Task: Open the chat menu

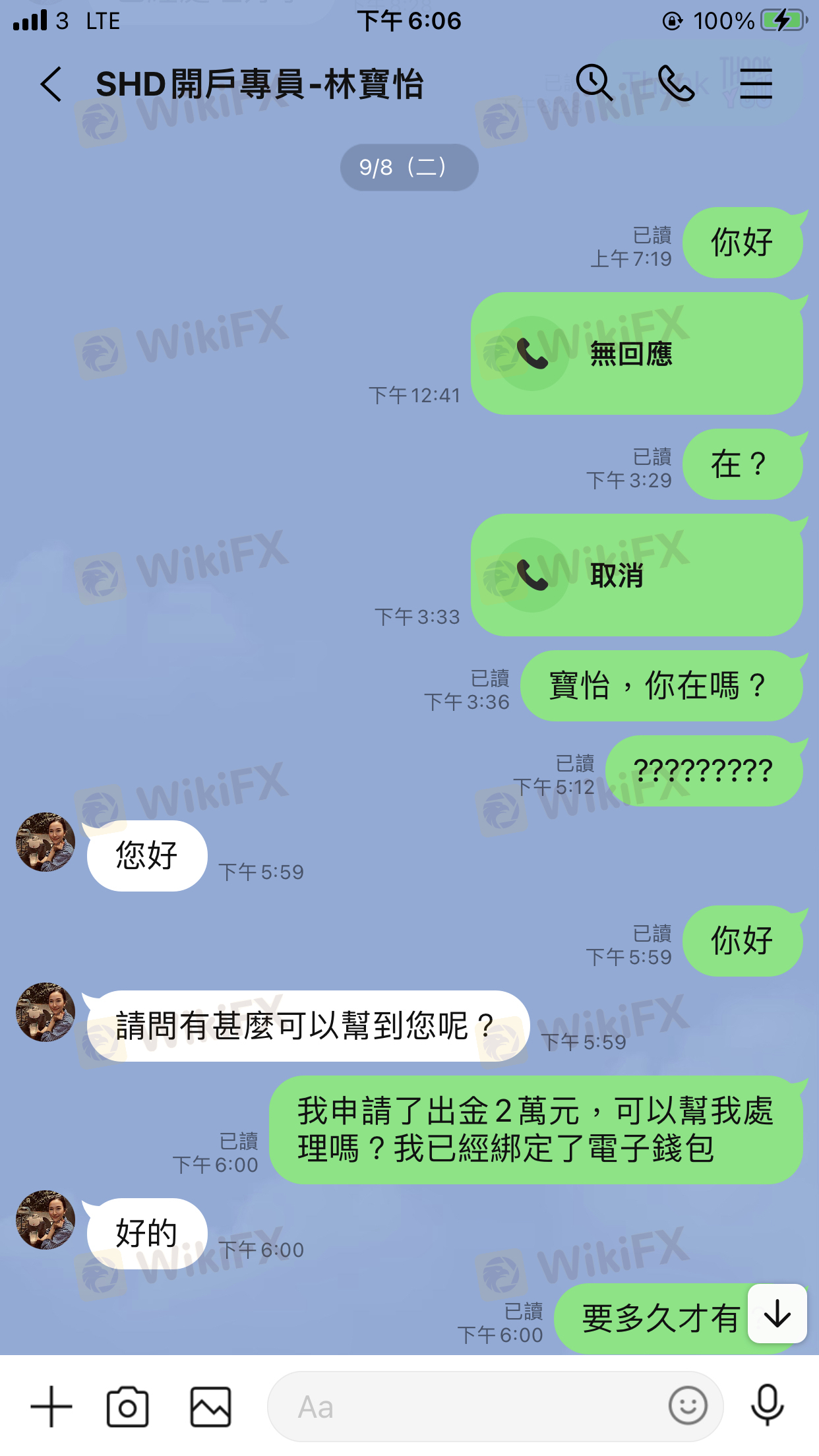Action: (x=756, y=84)
